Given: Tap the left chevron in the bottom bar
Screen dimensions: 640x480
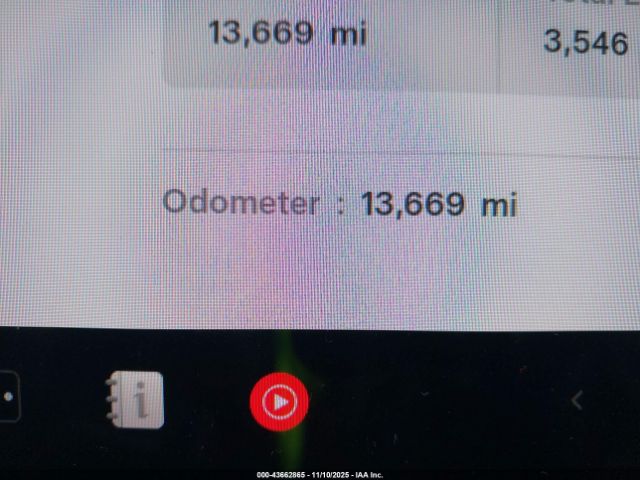Looking at the screenshot, I should coord(576,400).
